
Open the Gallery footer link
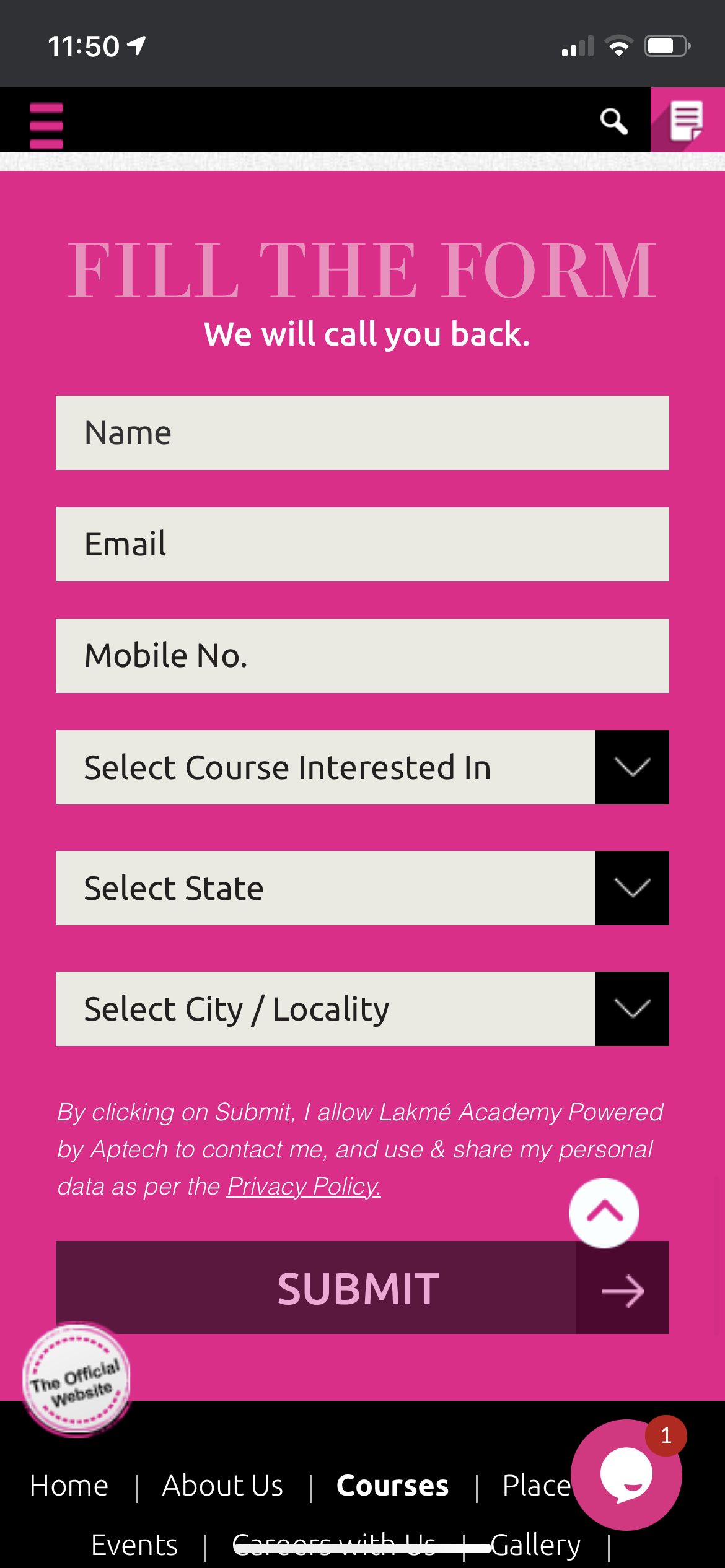pyautogui.click(x=535, y=1545)
